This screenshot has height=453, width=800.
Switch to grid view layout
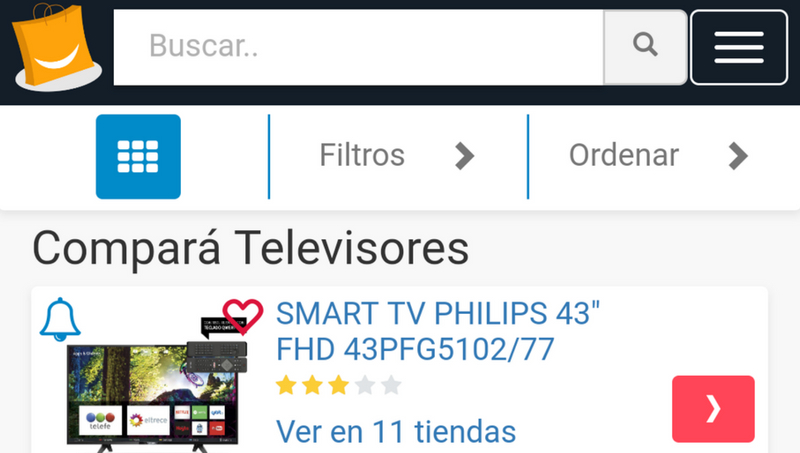[x=138, y=156]
